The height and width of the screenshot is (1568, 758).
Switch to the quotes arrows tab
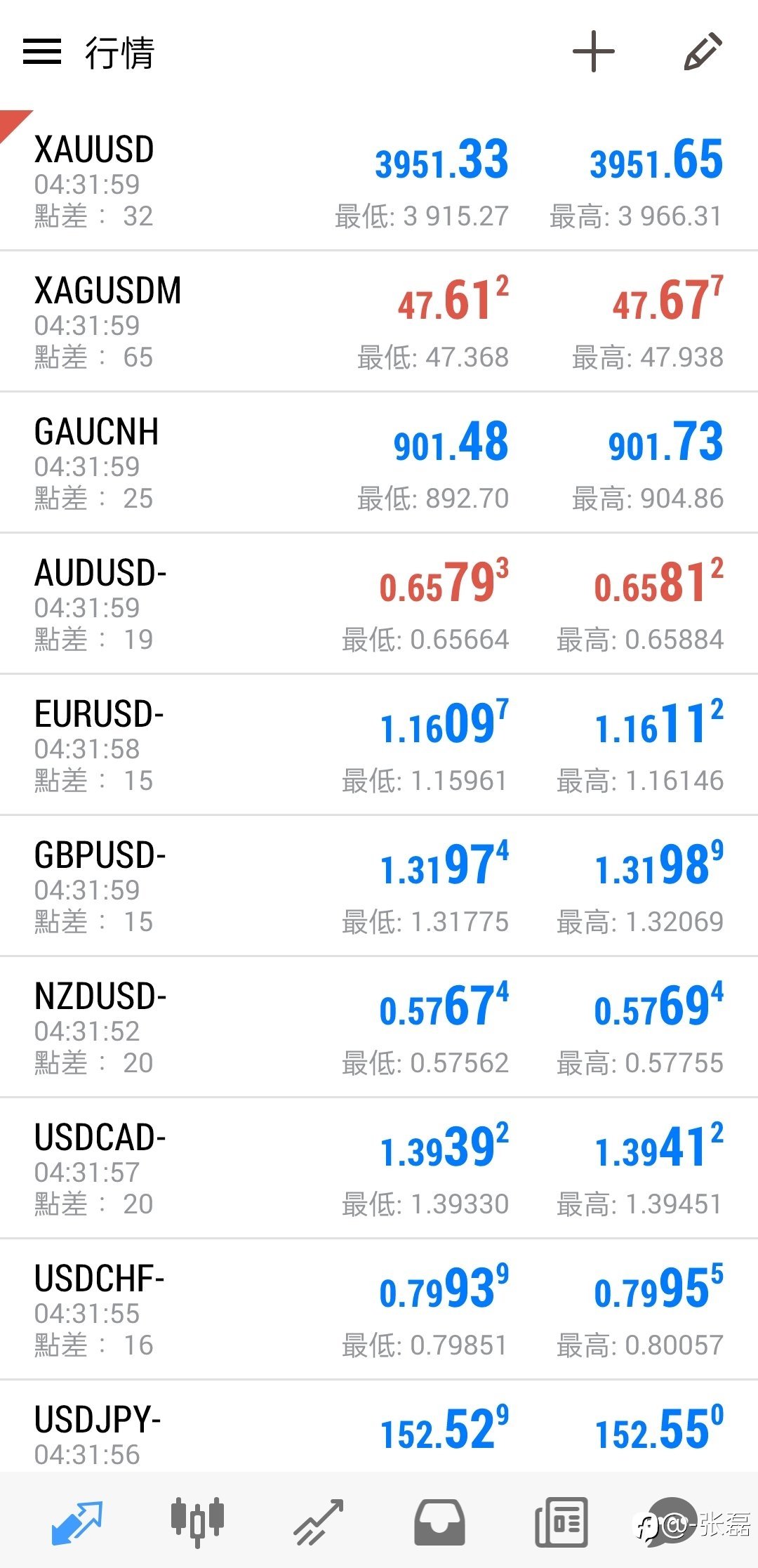[77, 1522]
